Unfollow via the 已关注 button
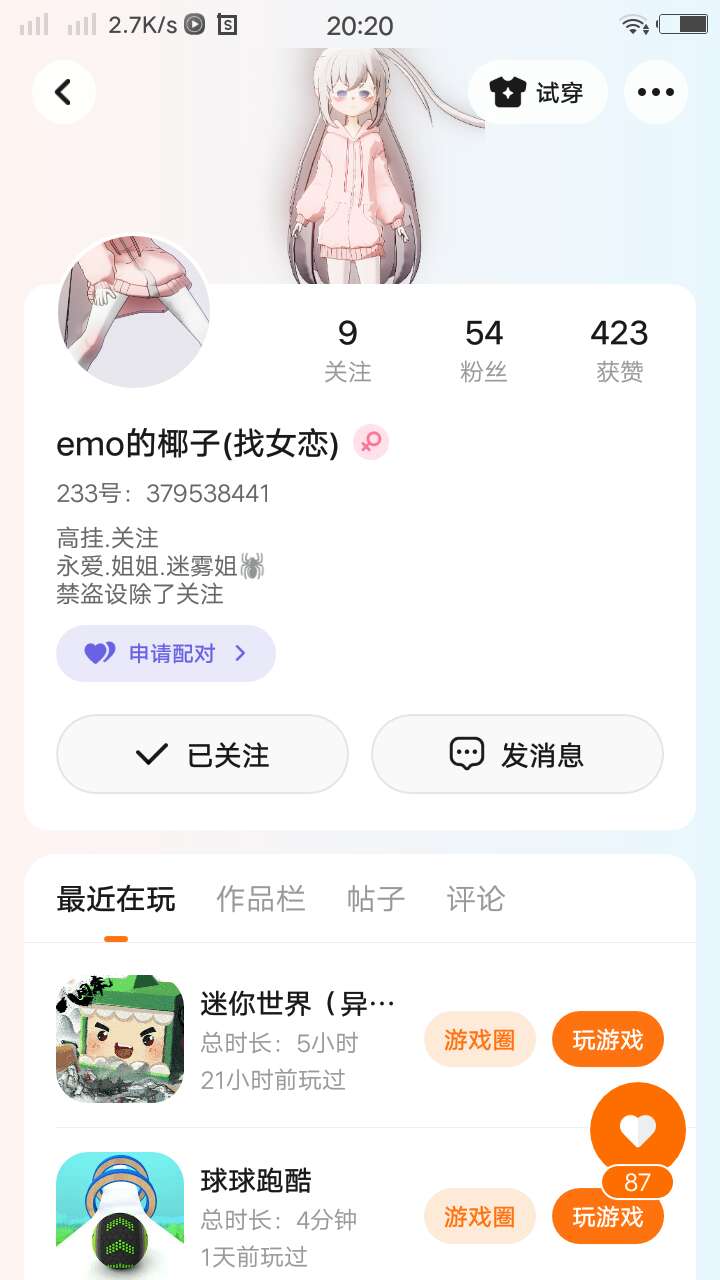This screenshot has height=1280, width=720. point(202,754)
